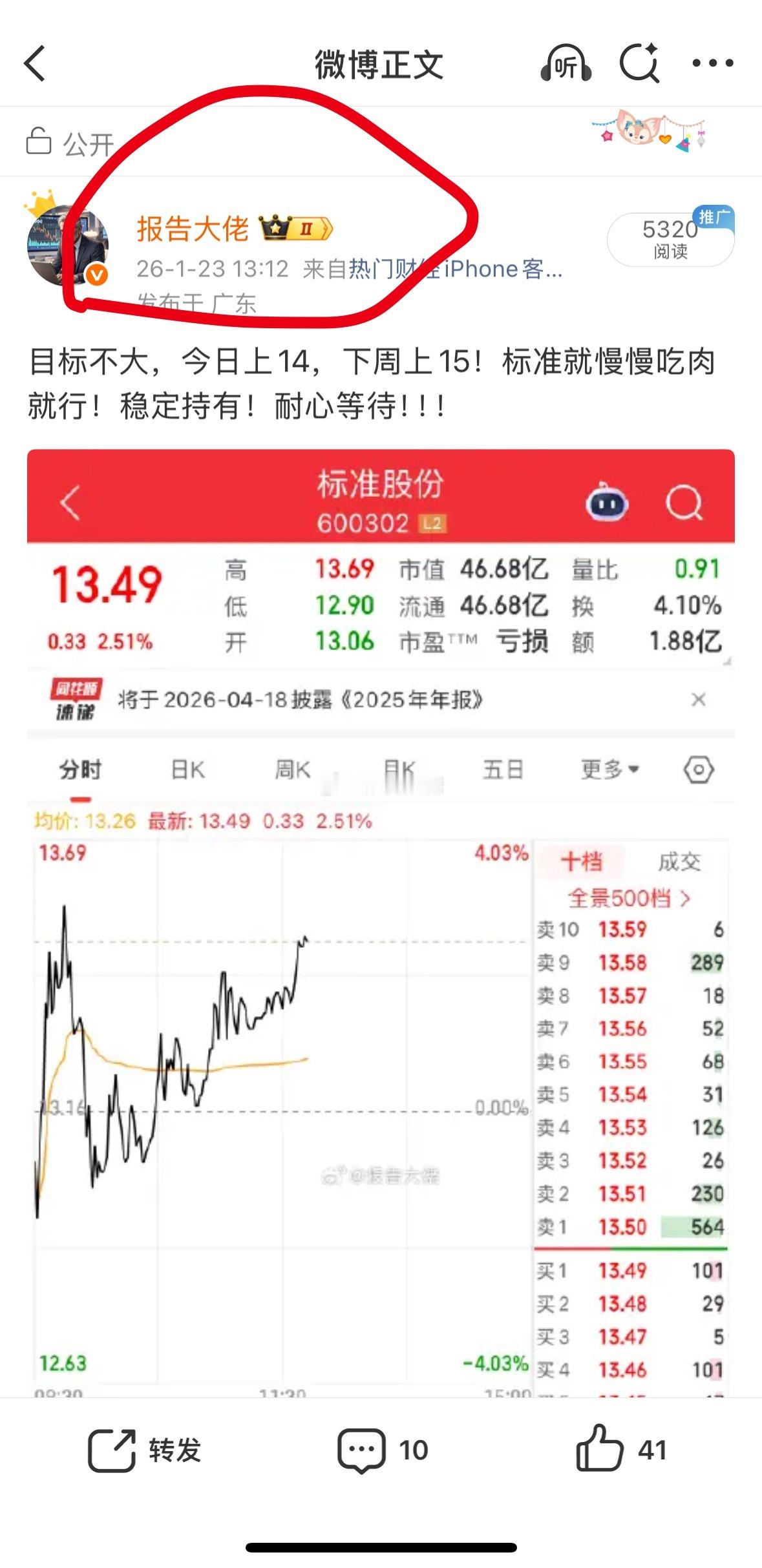The height and width of the screenshot is (1568, 762).
Task: Tap the orange V verified badge on the avatar
Action: tap(94, 274)
